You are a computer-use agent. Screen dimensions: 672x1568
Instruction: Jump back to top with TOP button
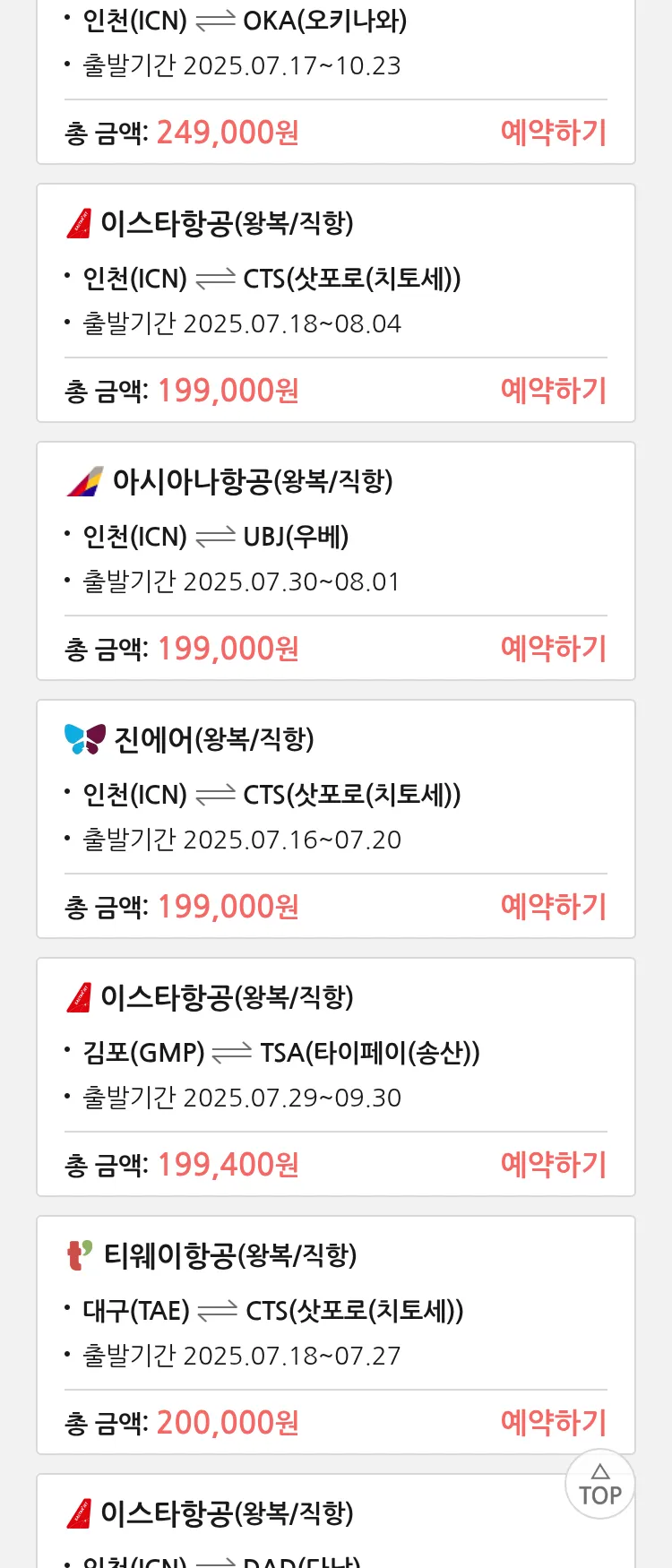click(599, 1485)
